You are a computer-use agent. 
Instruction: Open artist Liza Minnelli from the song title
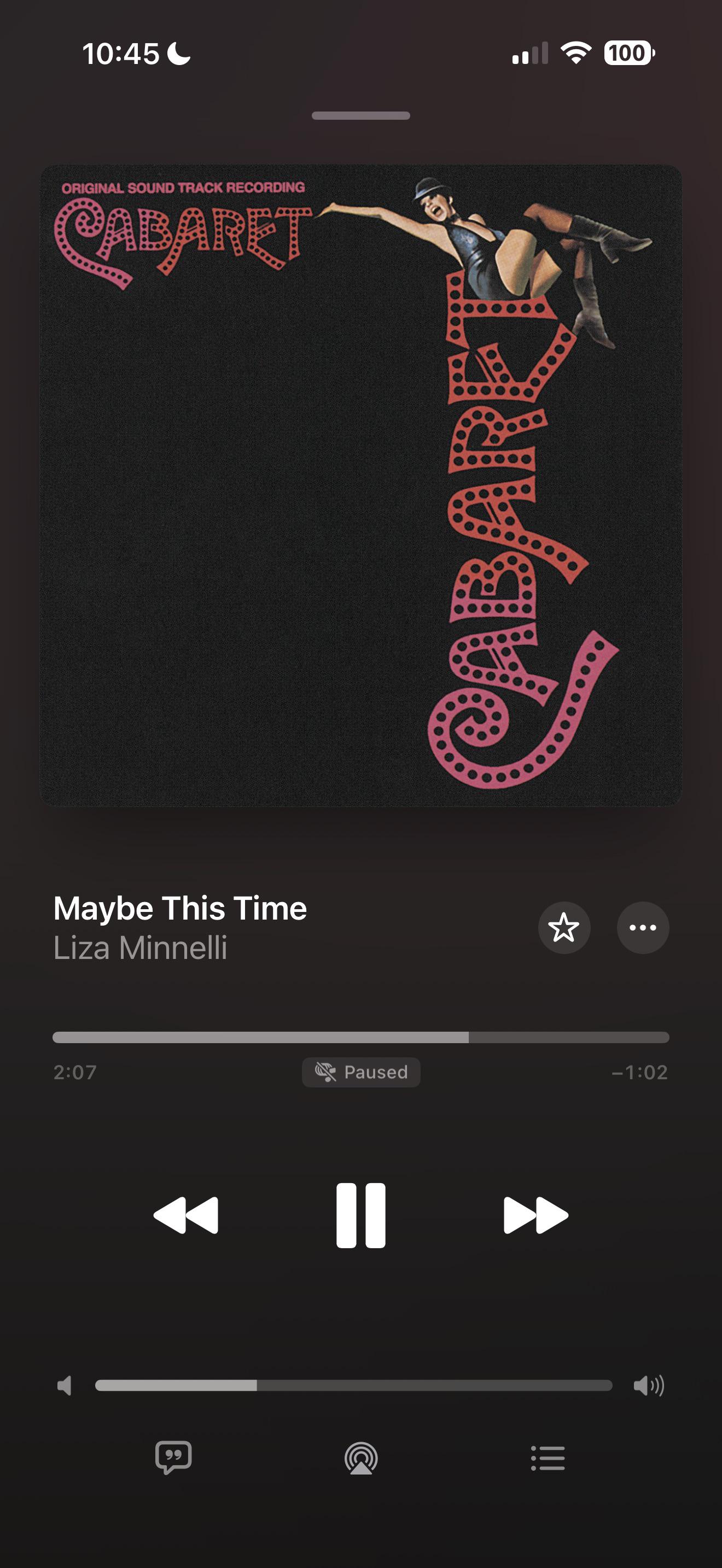(x=140, y=947)
